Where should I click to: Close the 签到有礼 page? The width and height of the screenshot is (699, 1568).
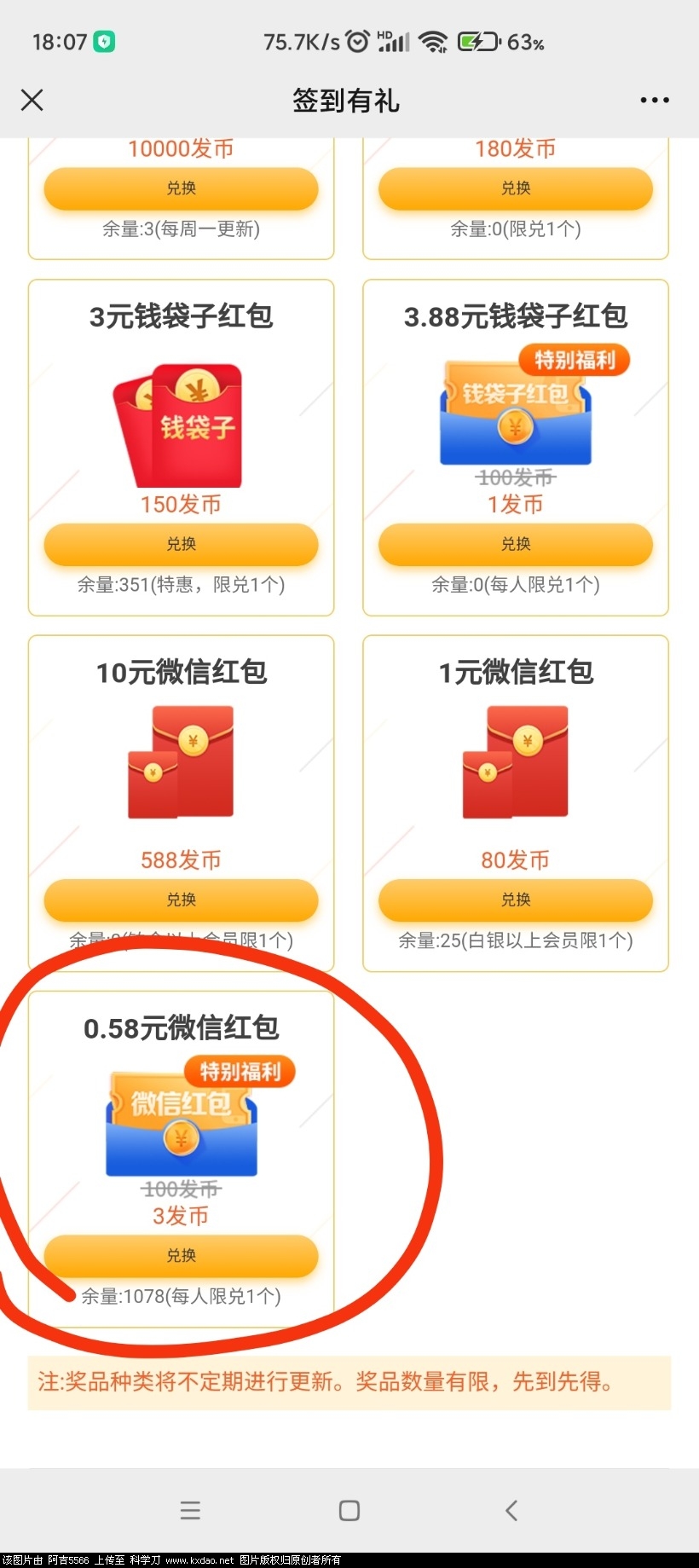click(x=32, y=101)
